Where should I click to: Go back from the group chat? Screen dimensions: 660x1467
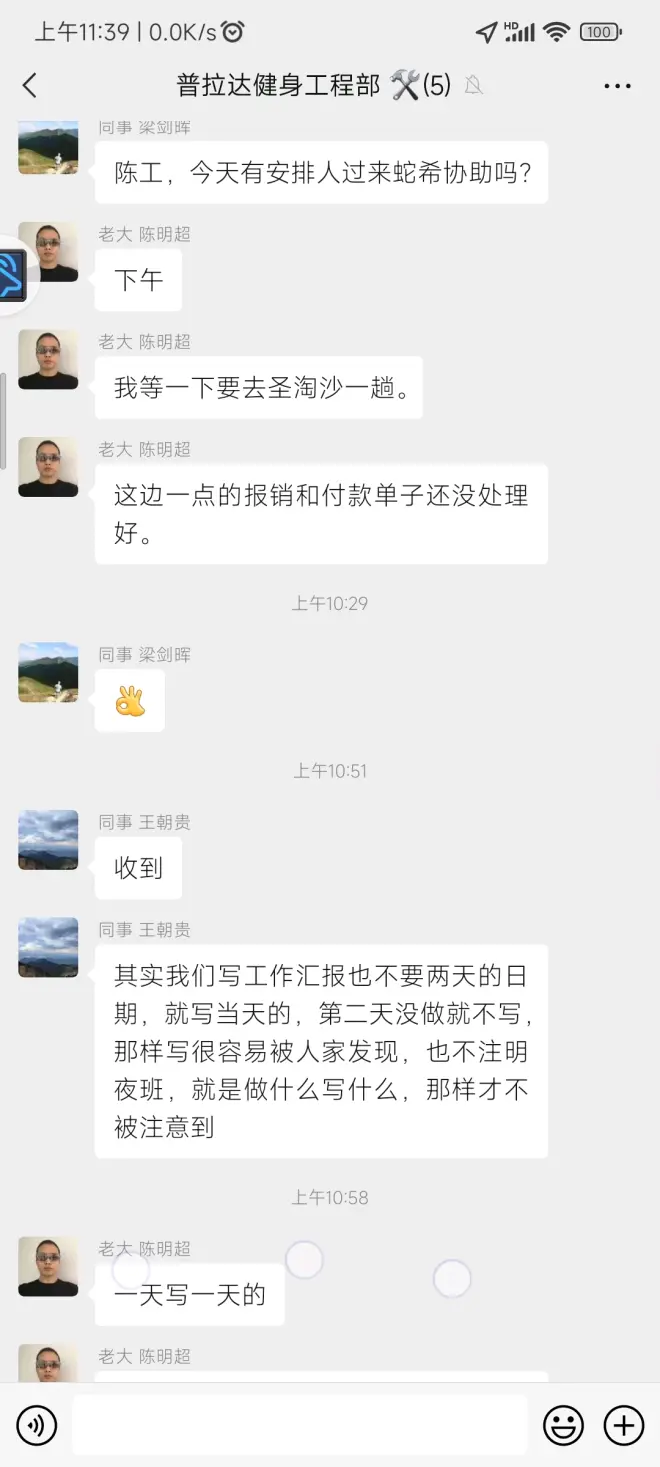point(30,86)
